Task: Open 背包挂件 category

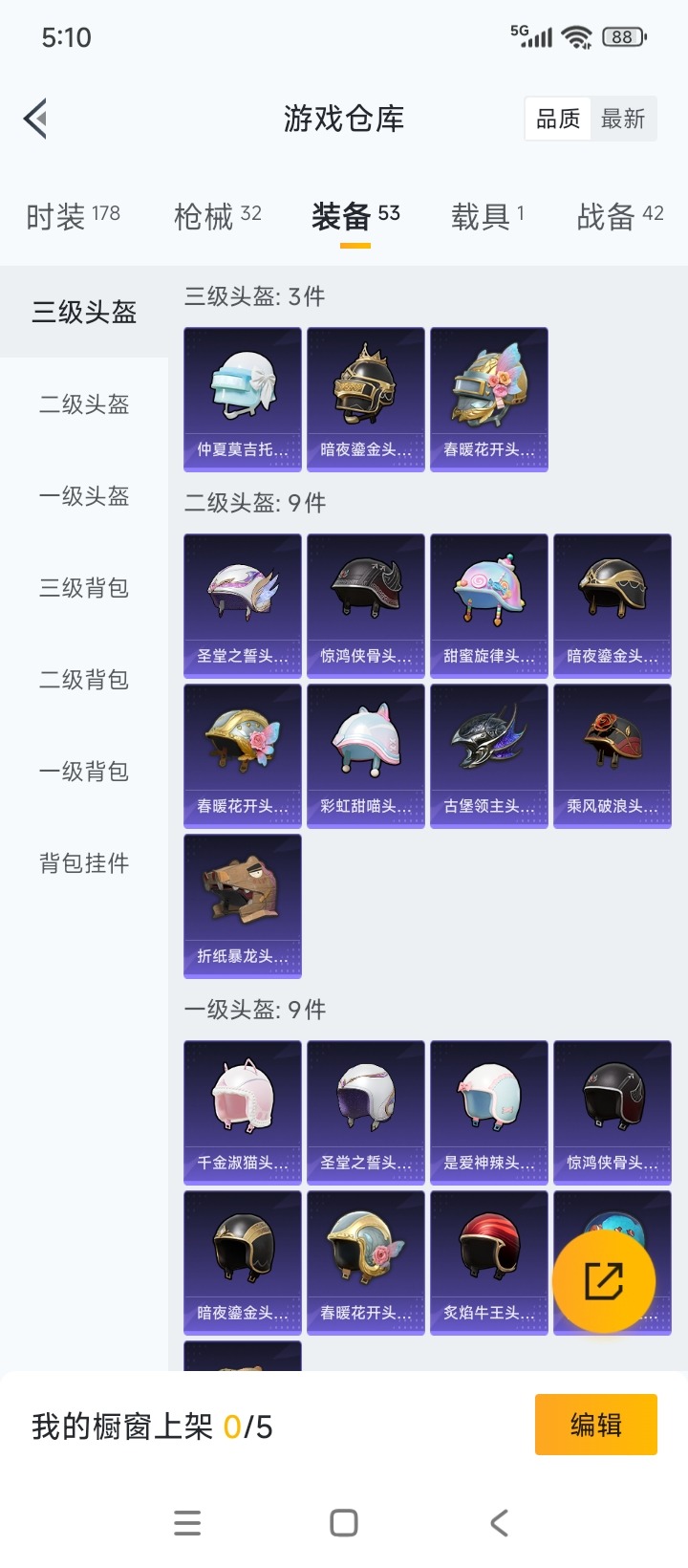Action: [x=84, y=863]
